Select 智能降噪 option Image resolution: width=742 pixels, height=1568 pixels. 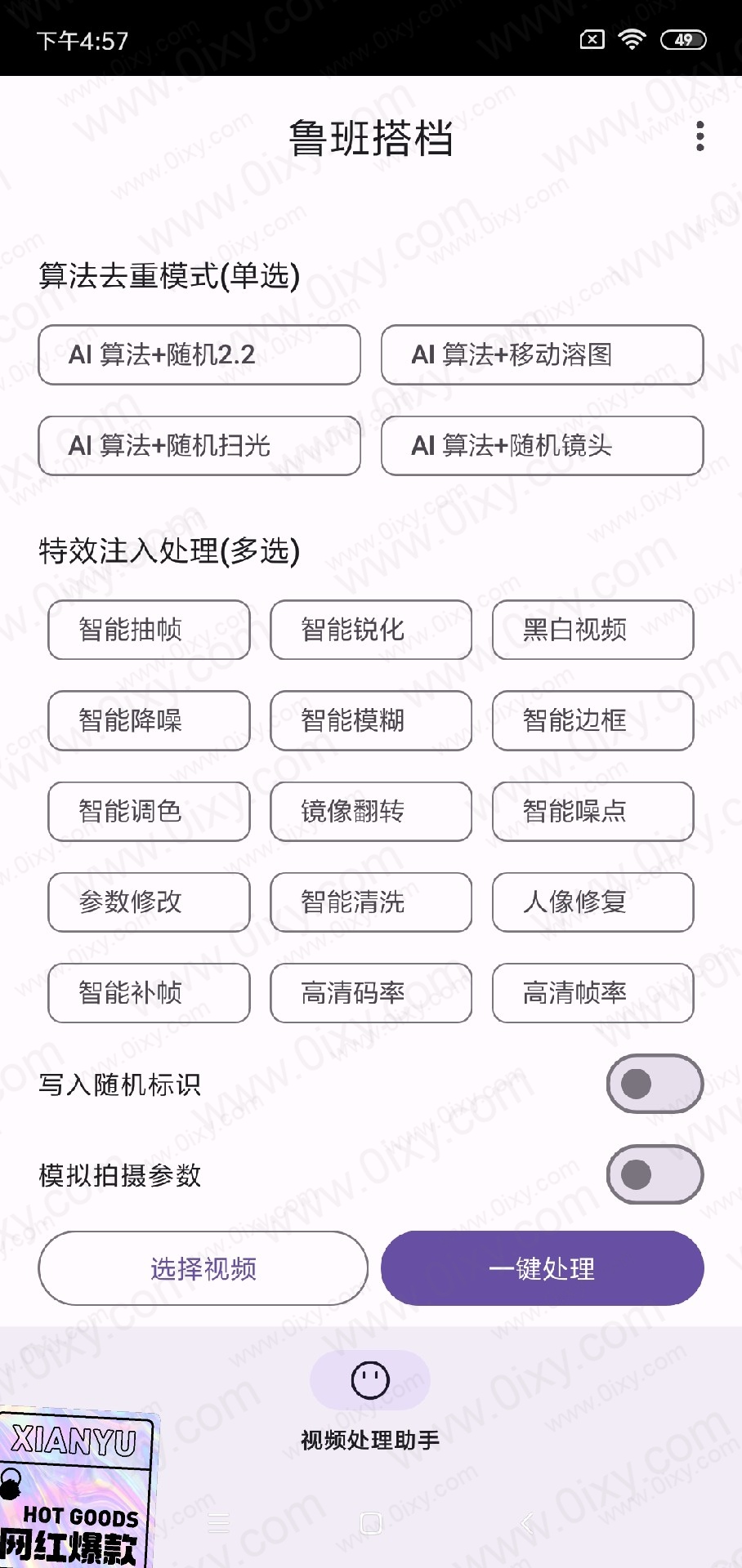coord(149,720)
